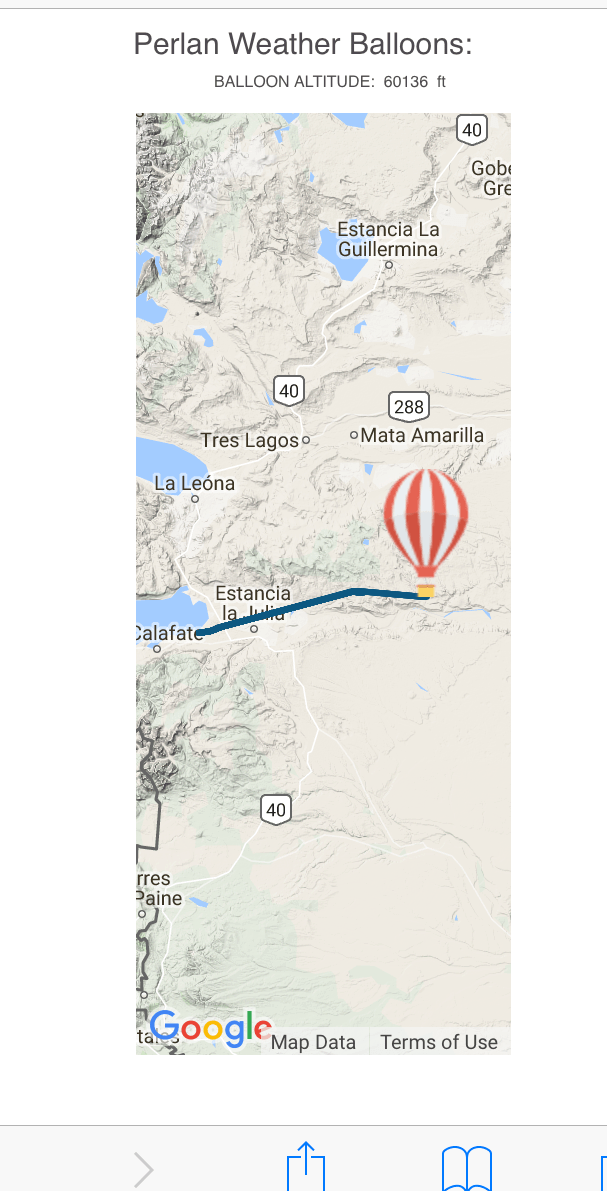This screenshot has width=607, height=1191.
Task: Go forward with the right chevron
Action: tap(144, 1170)
